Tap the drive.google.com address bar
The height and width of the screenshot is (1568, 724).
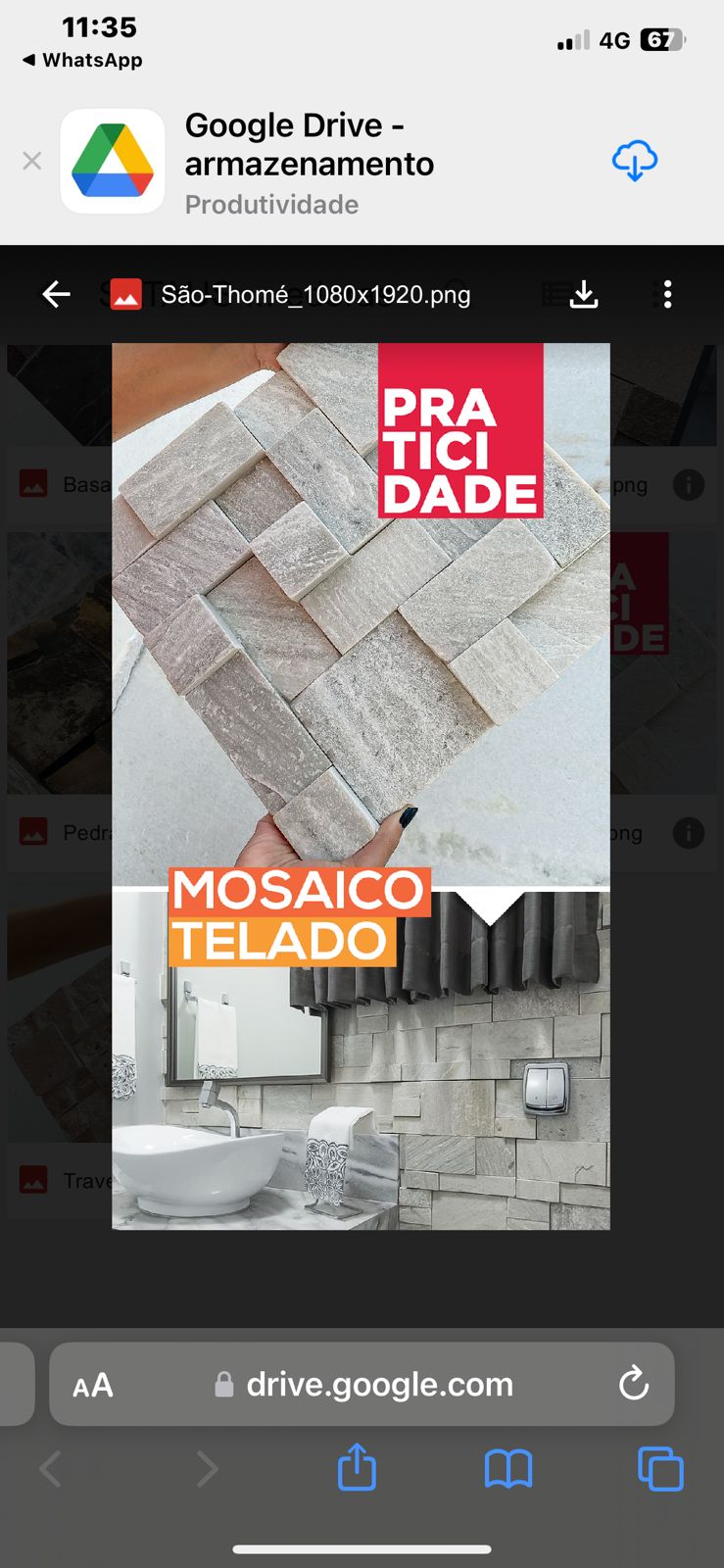pos(378,1385)
